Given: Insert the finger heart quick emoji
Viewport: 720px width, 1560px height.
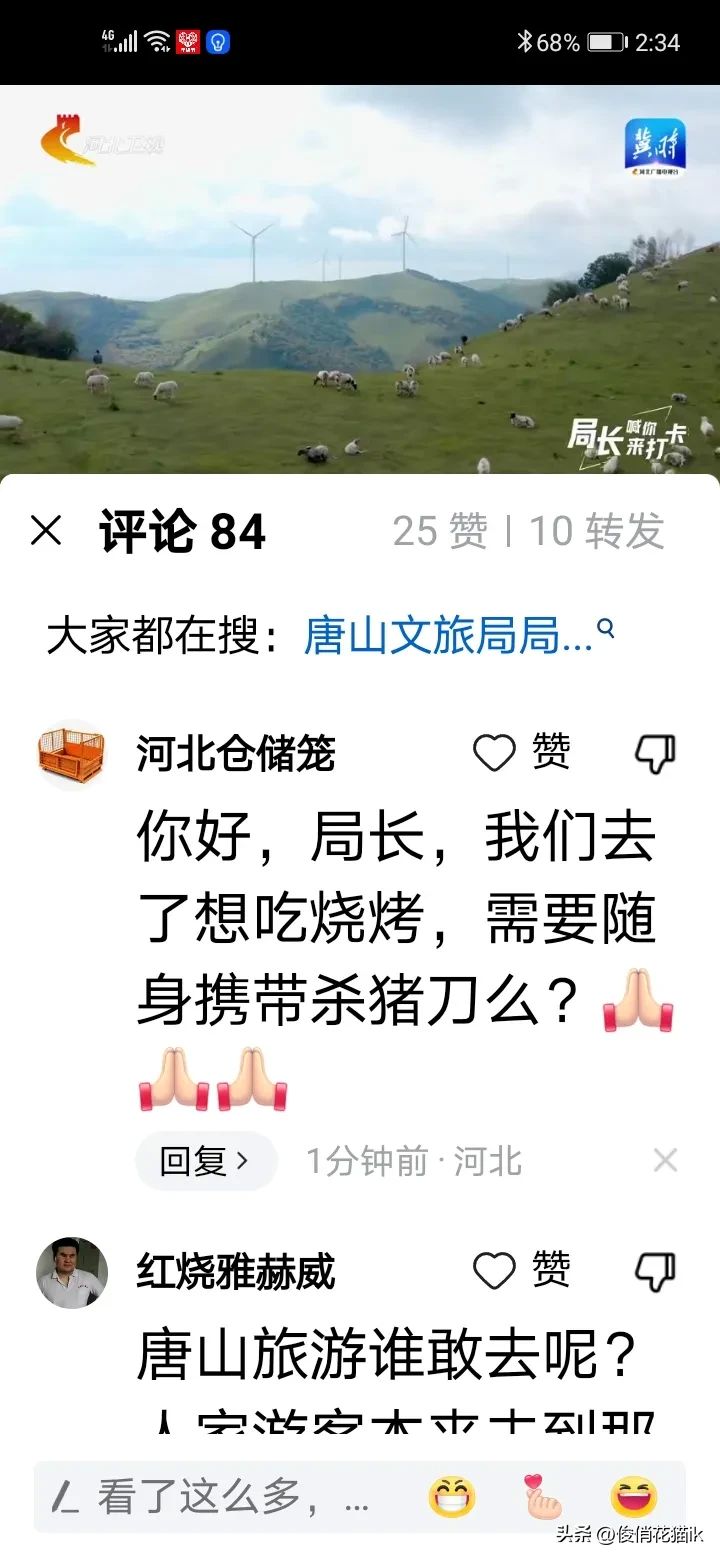Looking at the screenshot, I should click(543, 1497).
